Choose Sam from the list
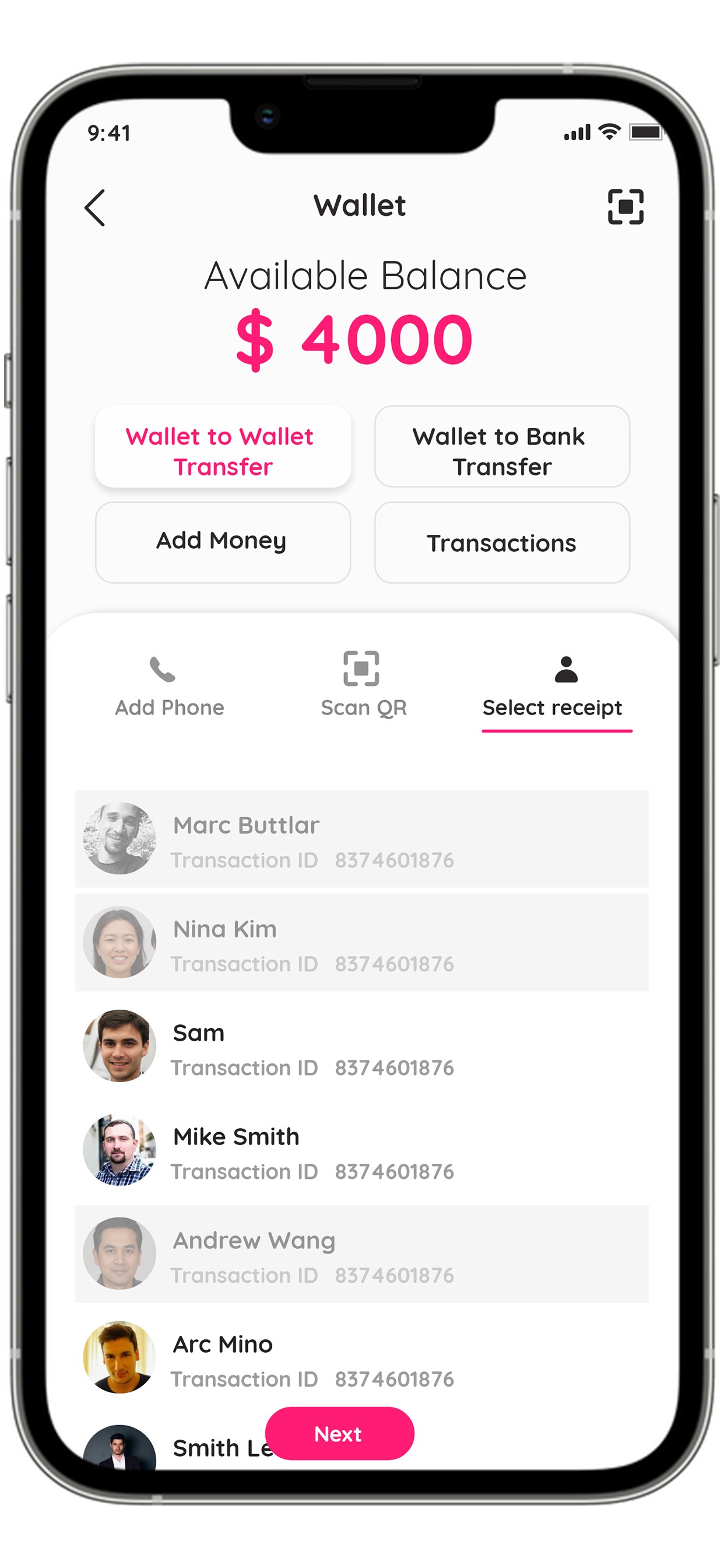 361,1046
